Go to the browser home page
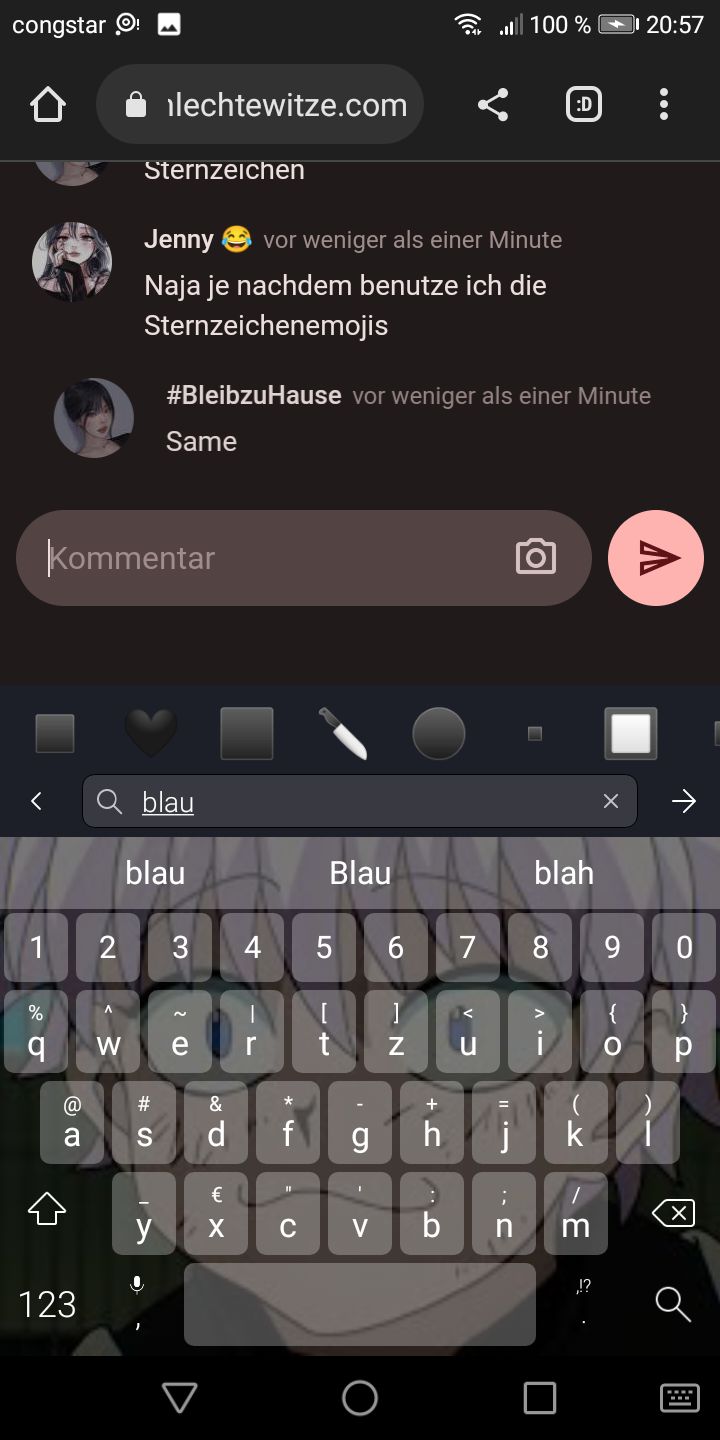The height and width of the screenshot is (1440, 720). [x=47, y=105]
